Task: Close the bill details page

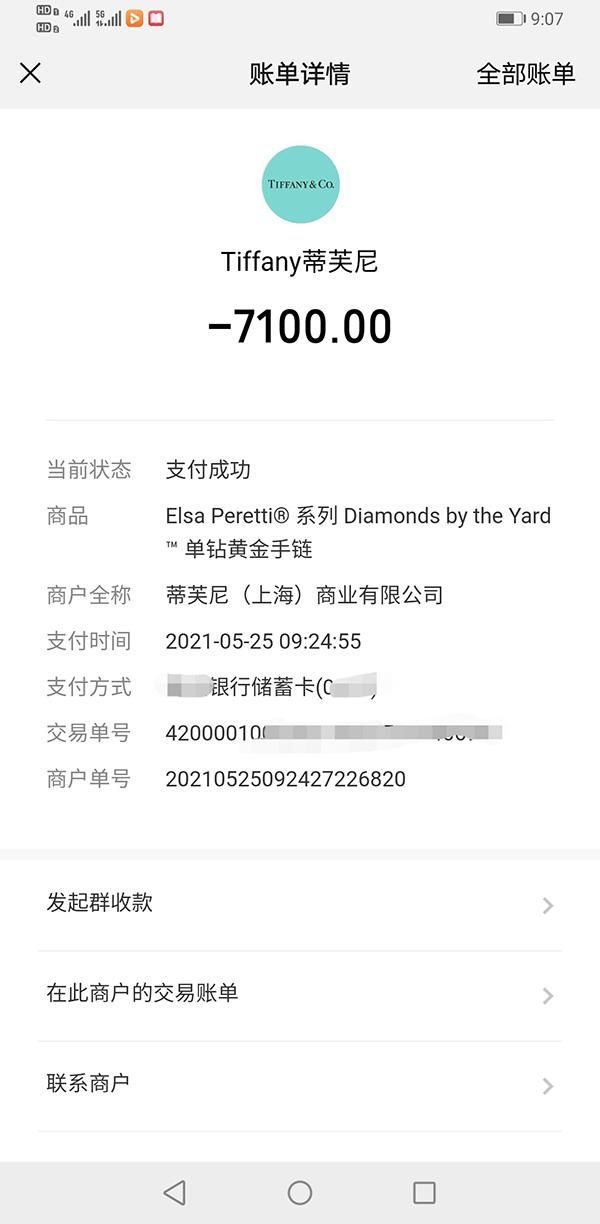Action: tap(31, 73)
